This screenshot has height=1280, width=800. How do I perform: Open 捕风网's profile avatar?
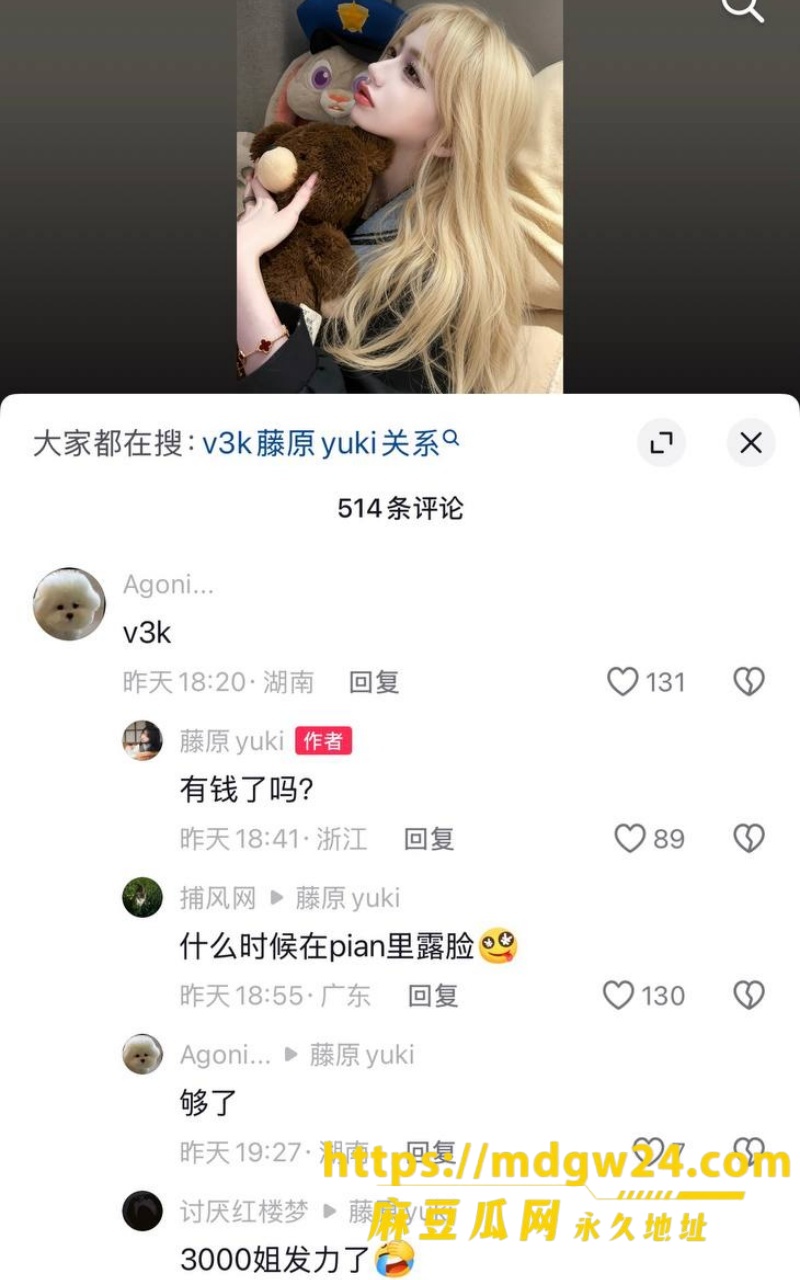click(x=142, y=897)
